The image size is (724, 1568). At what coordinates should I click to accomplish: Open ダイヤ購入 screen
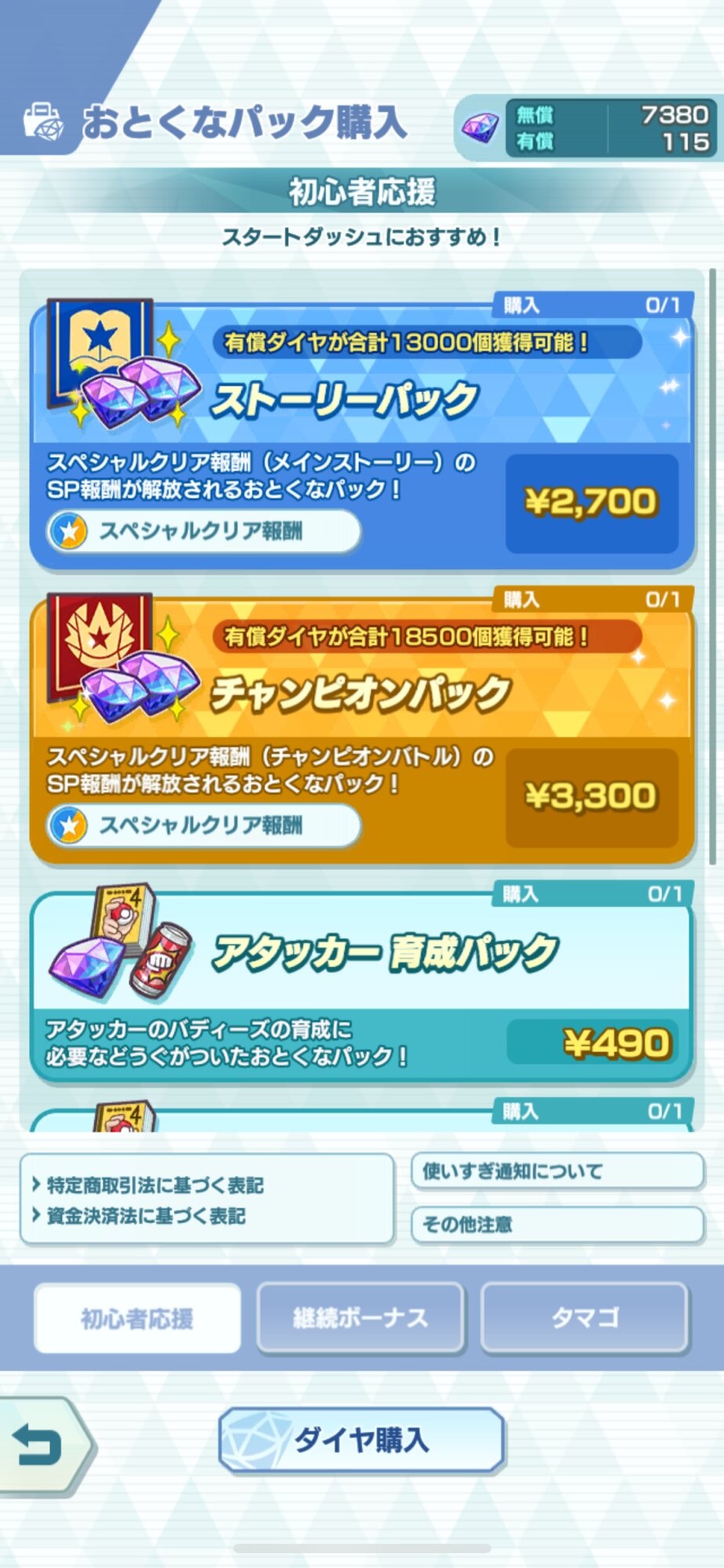(x=361, y=1439)
